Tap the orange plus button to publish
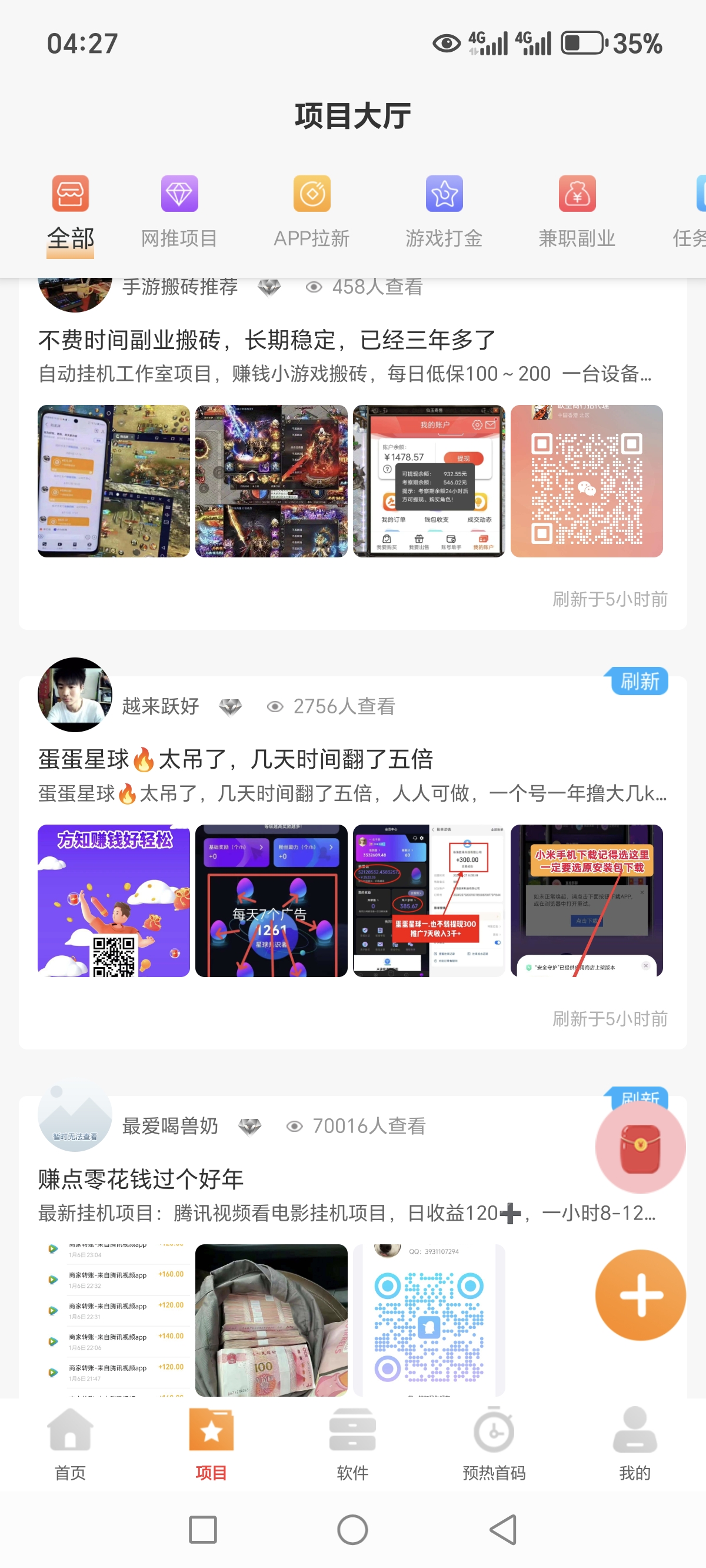Screen dimensions: 706x1568 coord(640,1295)
